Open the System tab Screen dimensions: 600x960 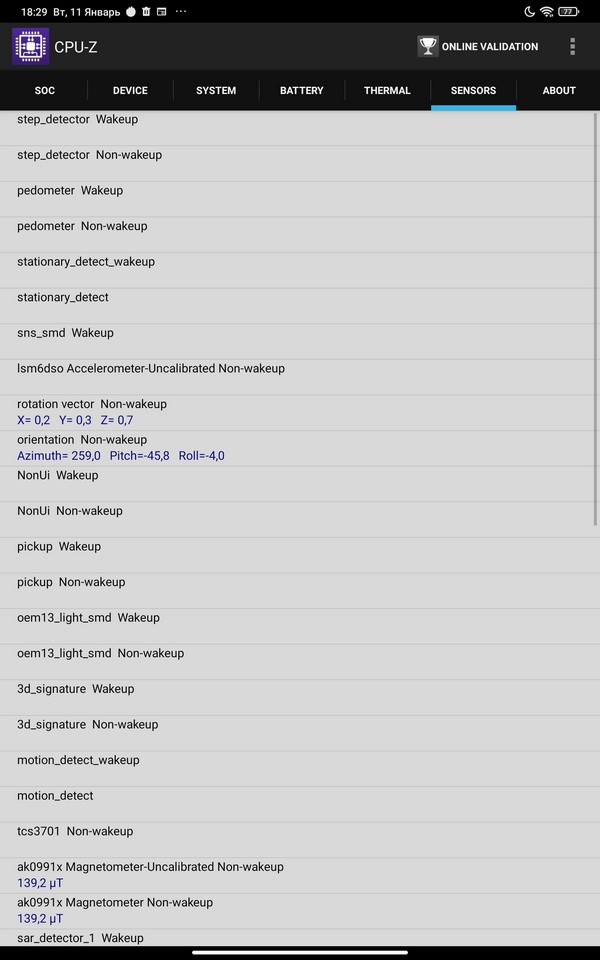point(216,90)
